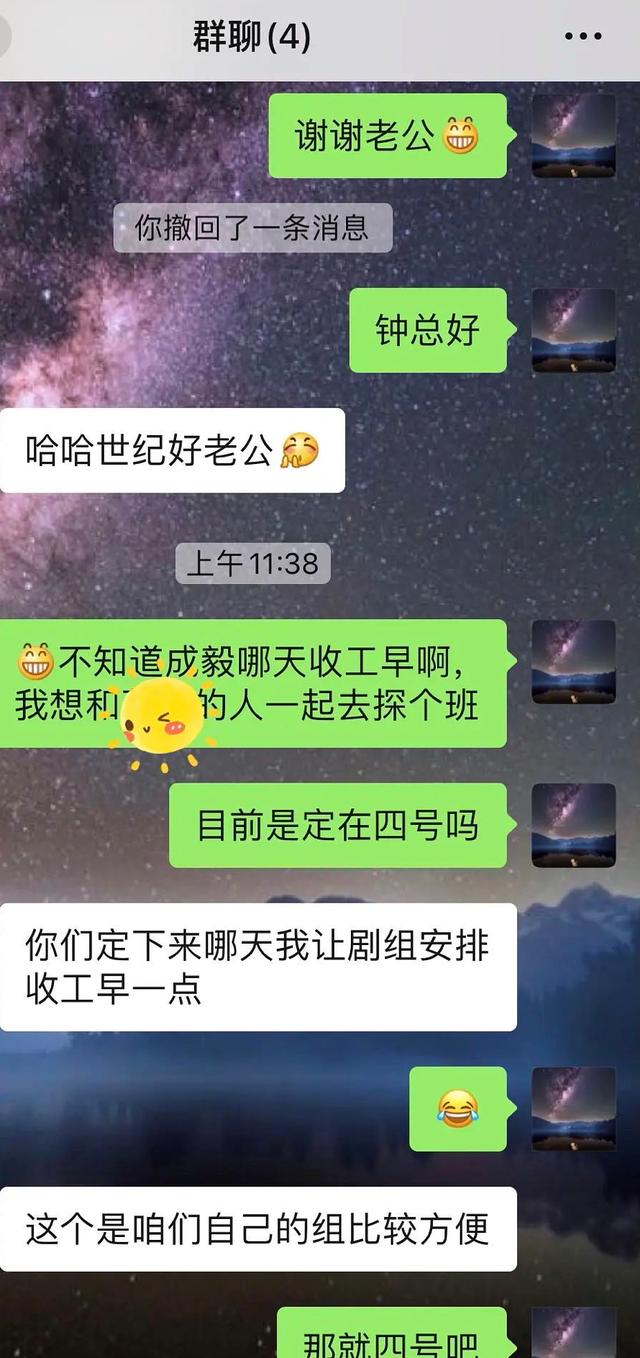Open the group chat overflow menu
The image size is (640, 1358).
point(583,37)
